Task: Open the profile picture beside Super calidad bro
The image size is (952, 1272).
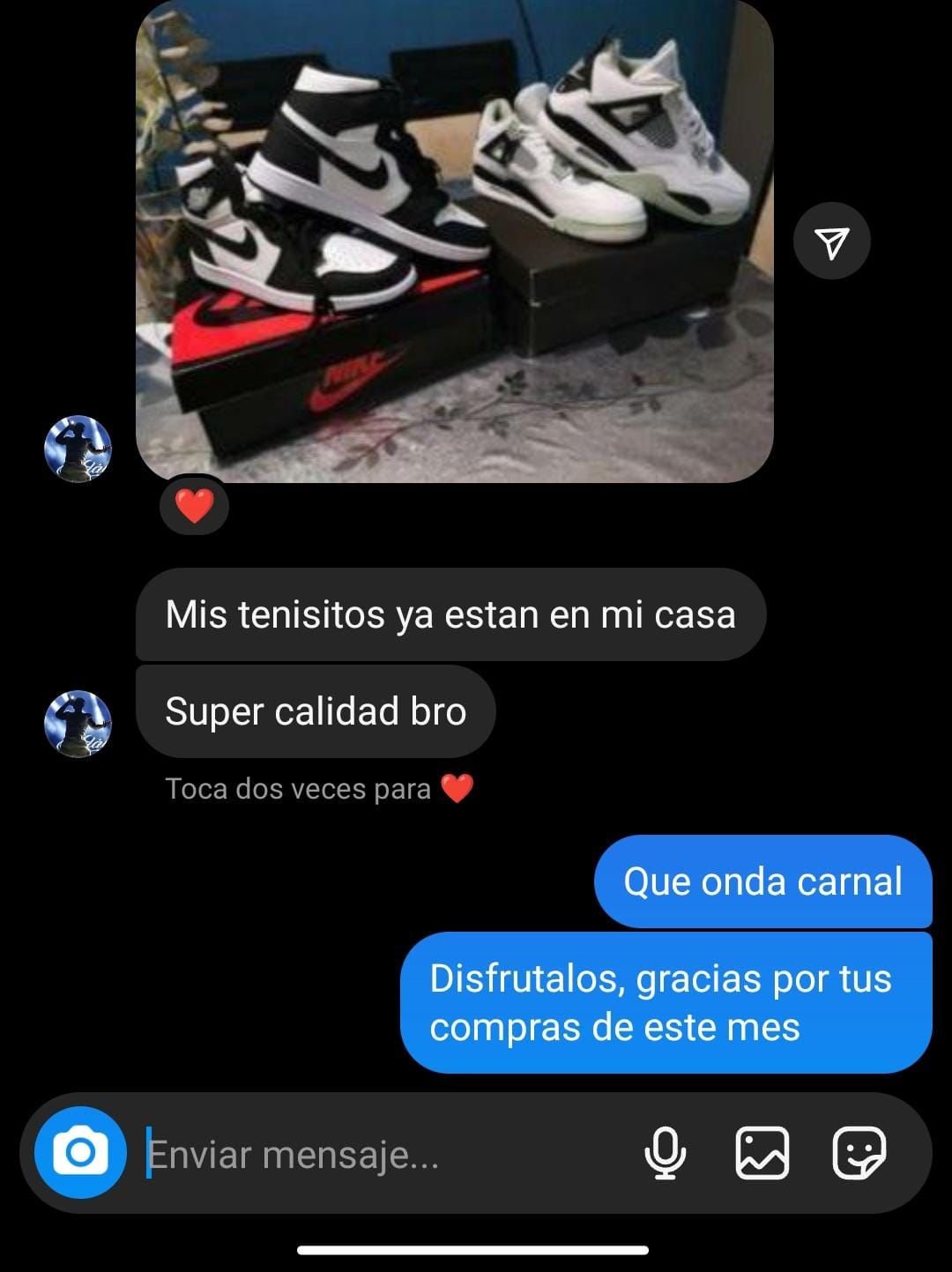Action: point(78,723)
